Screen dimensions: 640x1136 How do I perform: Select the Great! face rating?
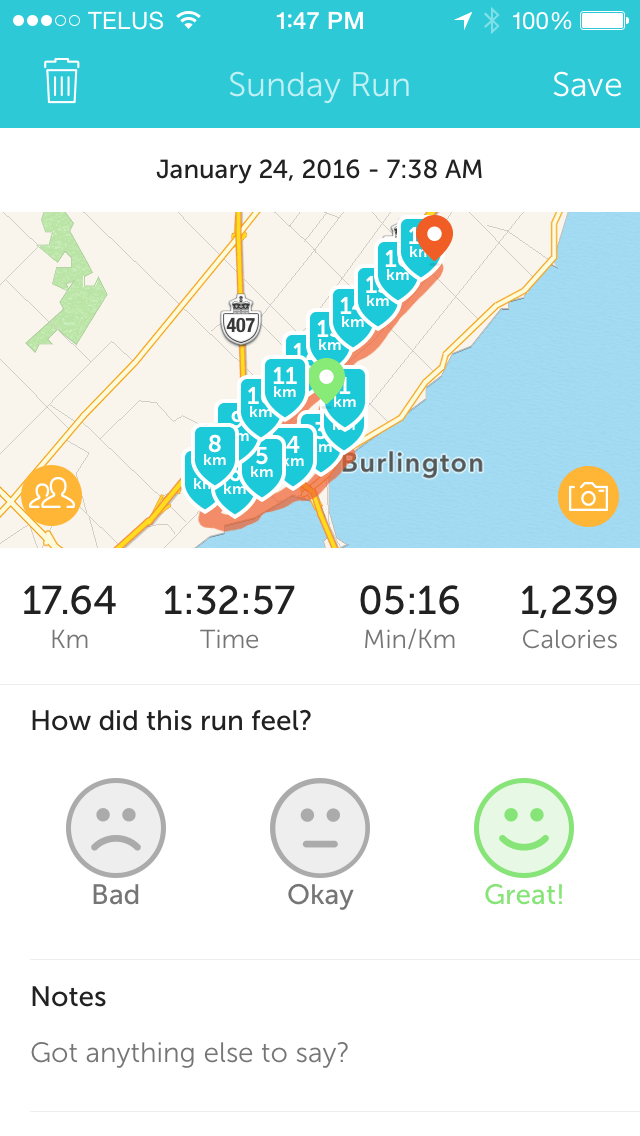coord(524,828)
